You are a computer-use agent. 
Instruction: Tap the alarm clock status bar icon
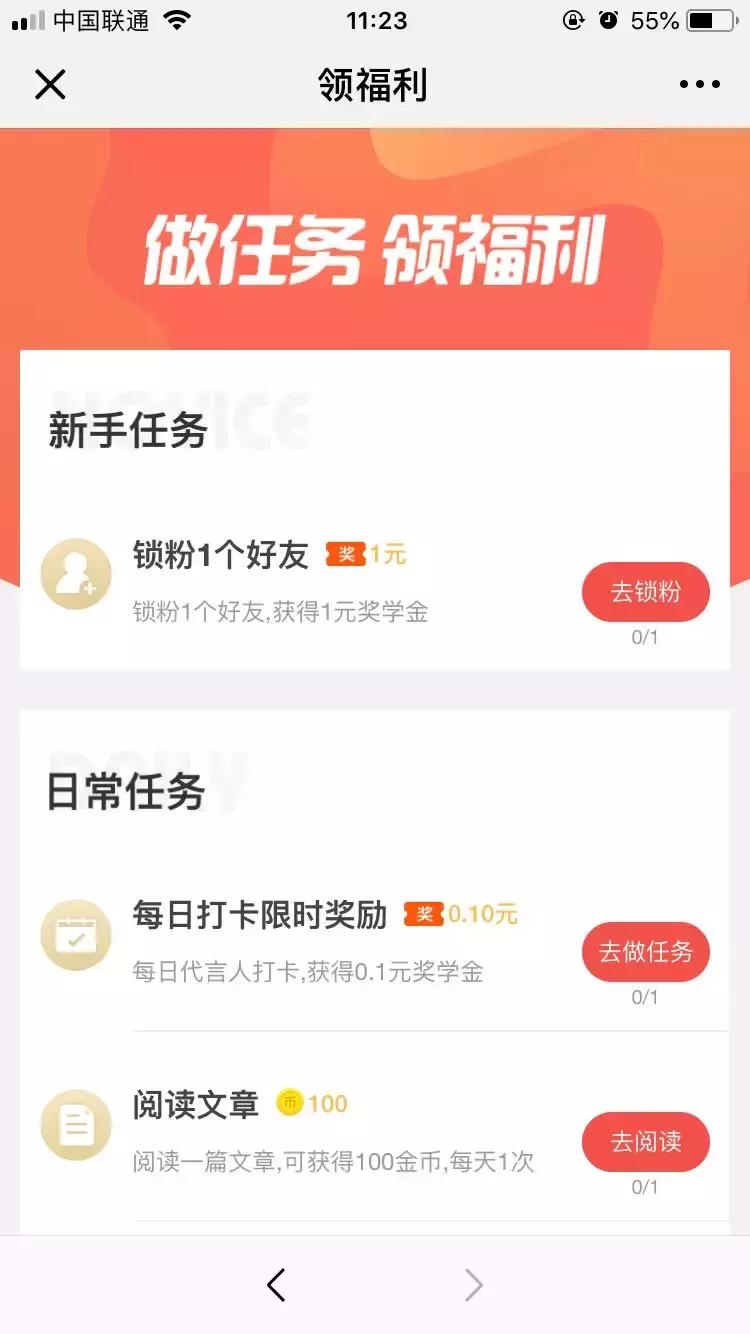tap(608, 19)
